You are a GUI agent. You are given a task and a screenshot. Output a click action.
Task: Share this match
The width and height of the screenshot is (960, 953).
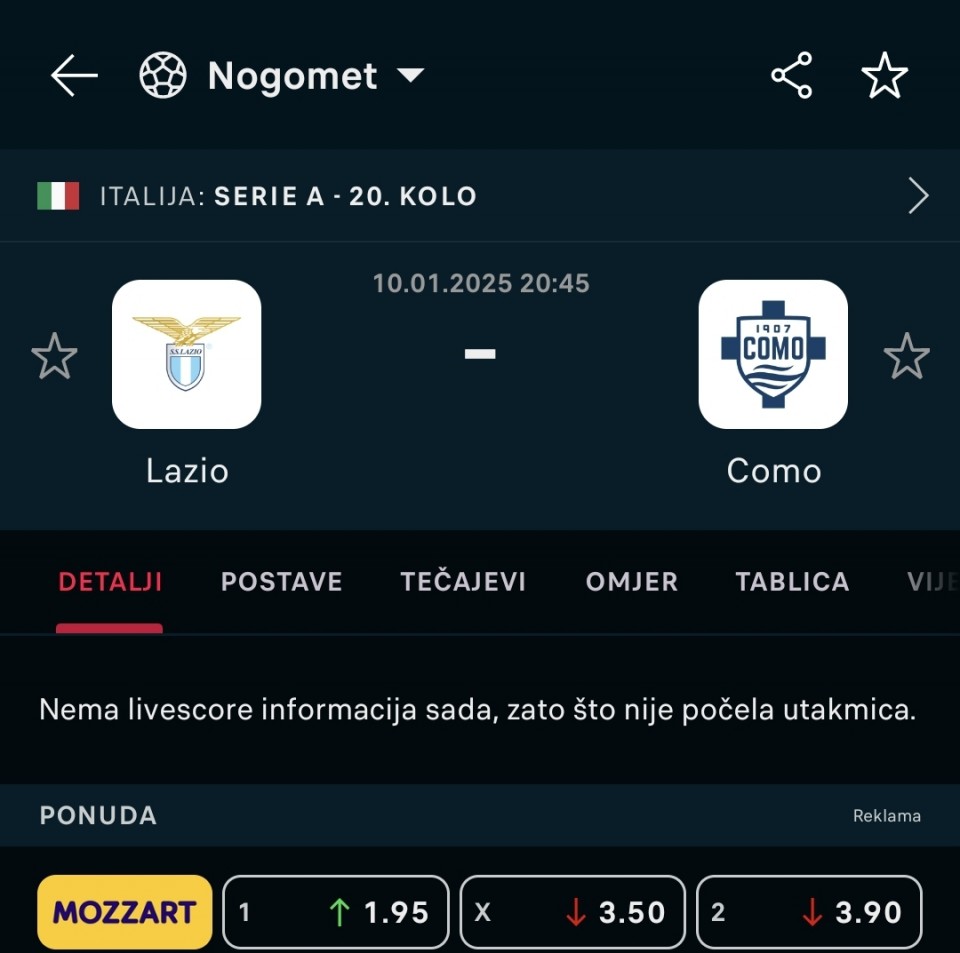coord(791,76)
